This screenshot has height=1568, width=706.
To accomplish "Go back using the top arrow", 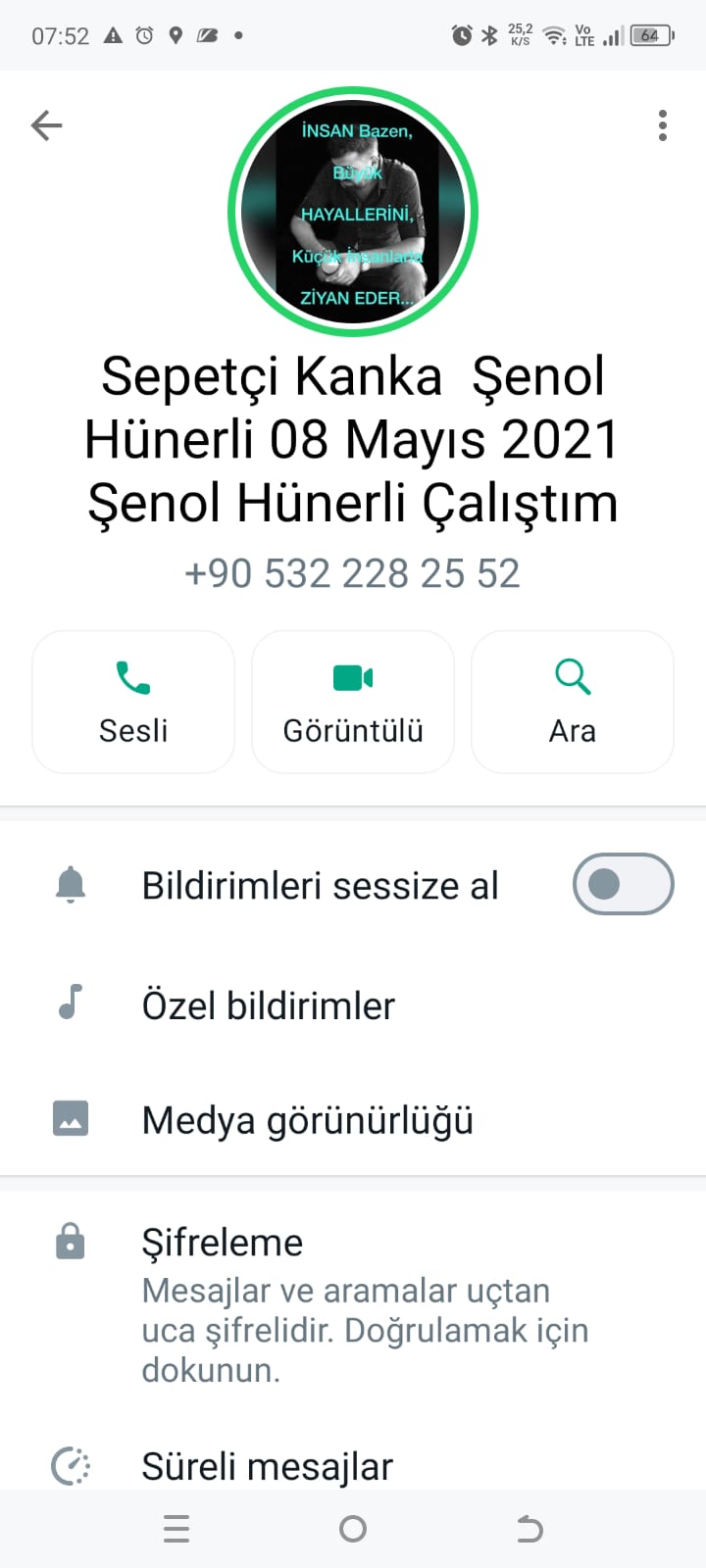I will pyautogui.click(x=46, y=125).
